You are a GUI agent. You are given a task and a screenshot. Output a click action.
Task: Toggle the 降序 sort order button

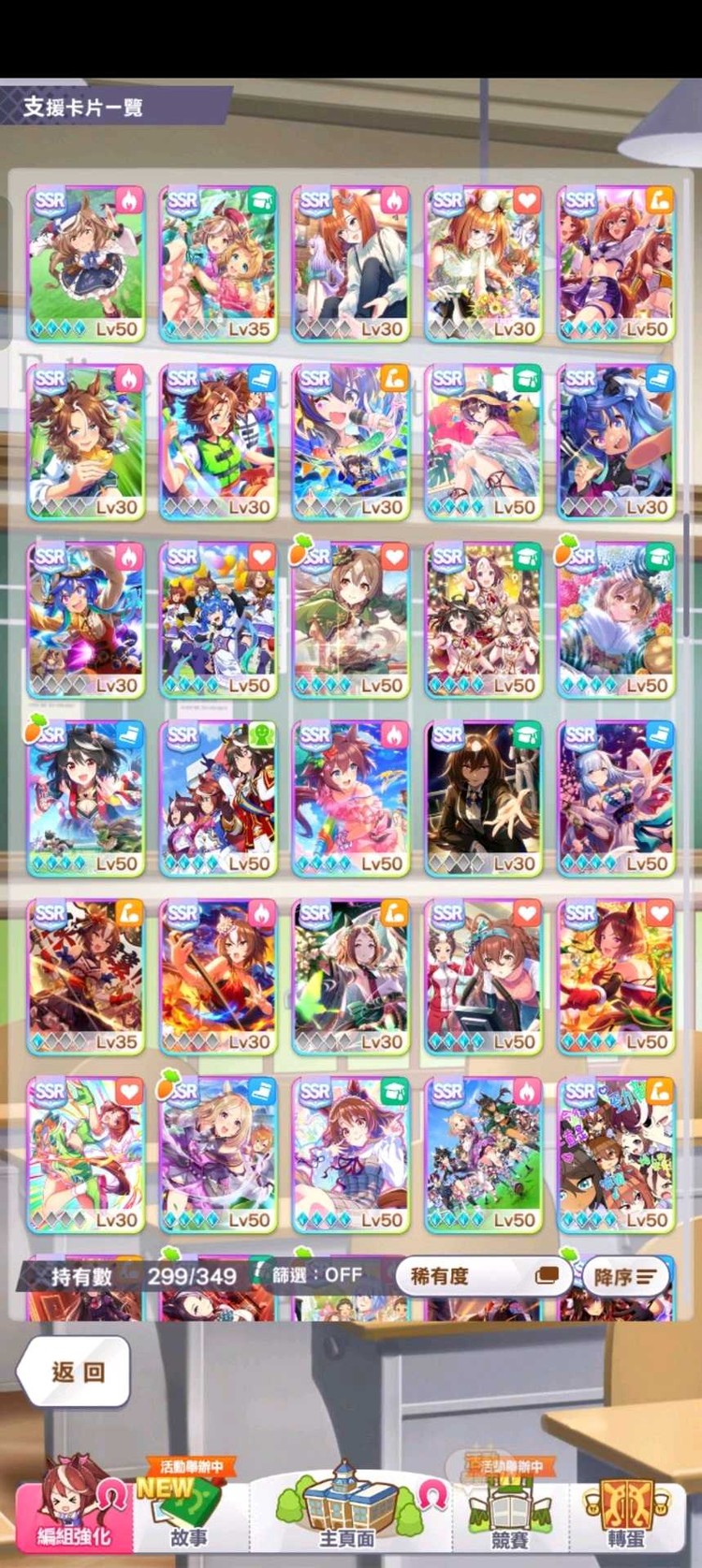[628, 1276]
